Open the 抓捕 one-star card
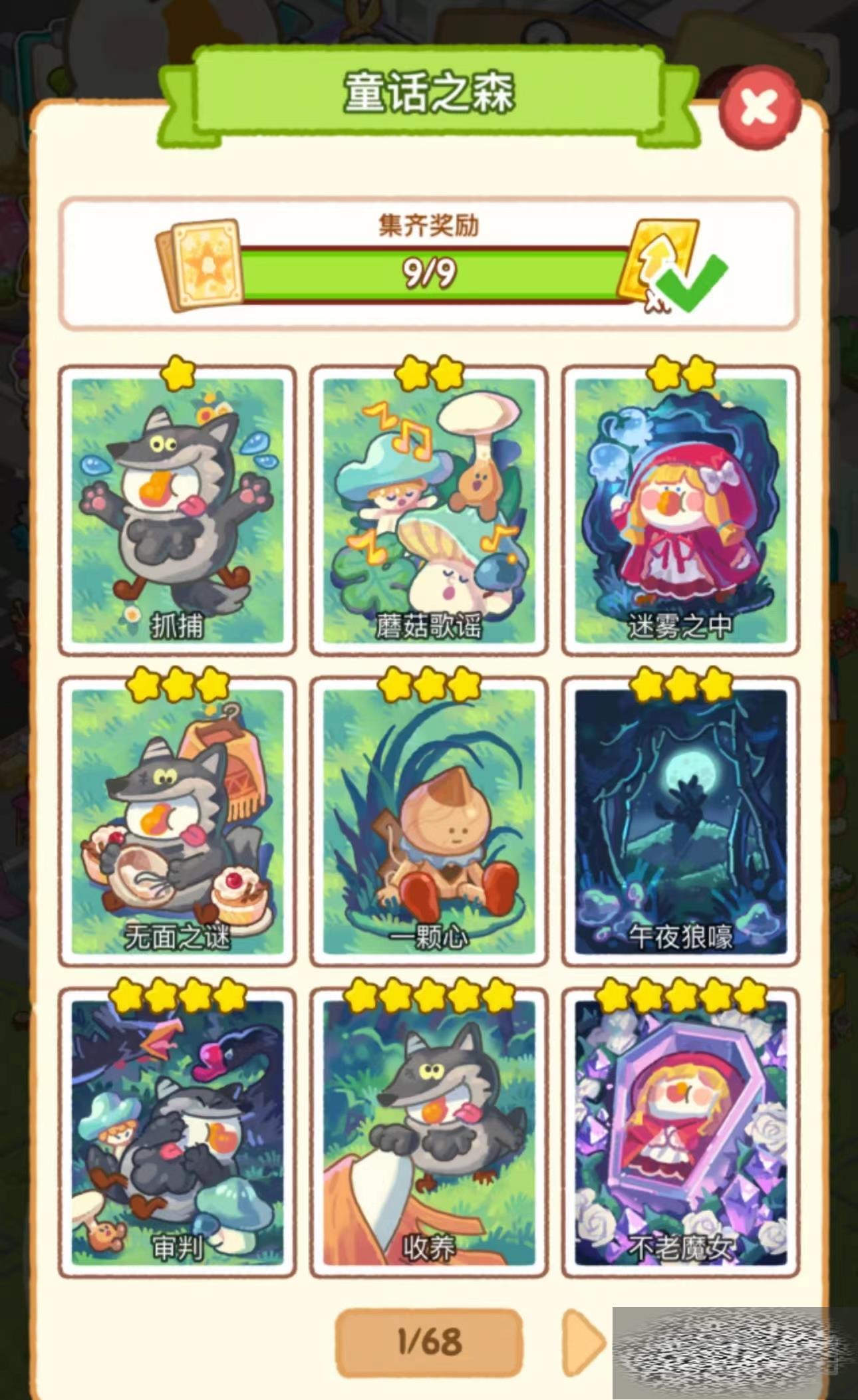 177,510
